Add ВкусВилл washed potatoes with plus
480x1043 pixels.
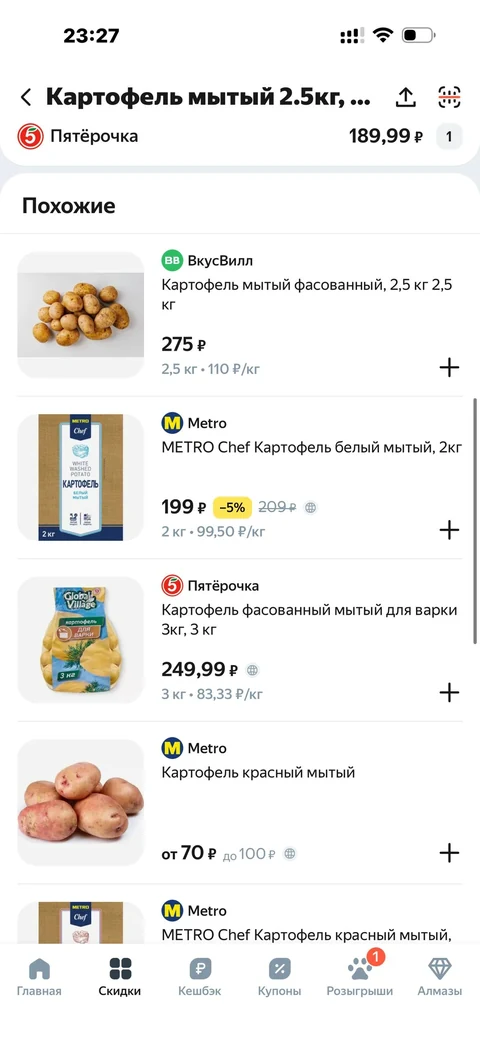449,367
